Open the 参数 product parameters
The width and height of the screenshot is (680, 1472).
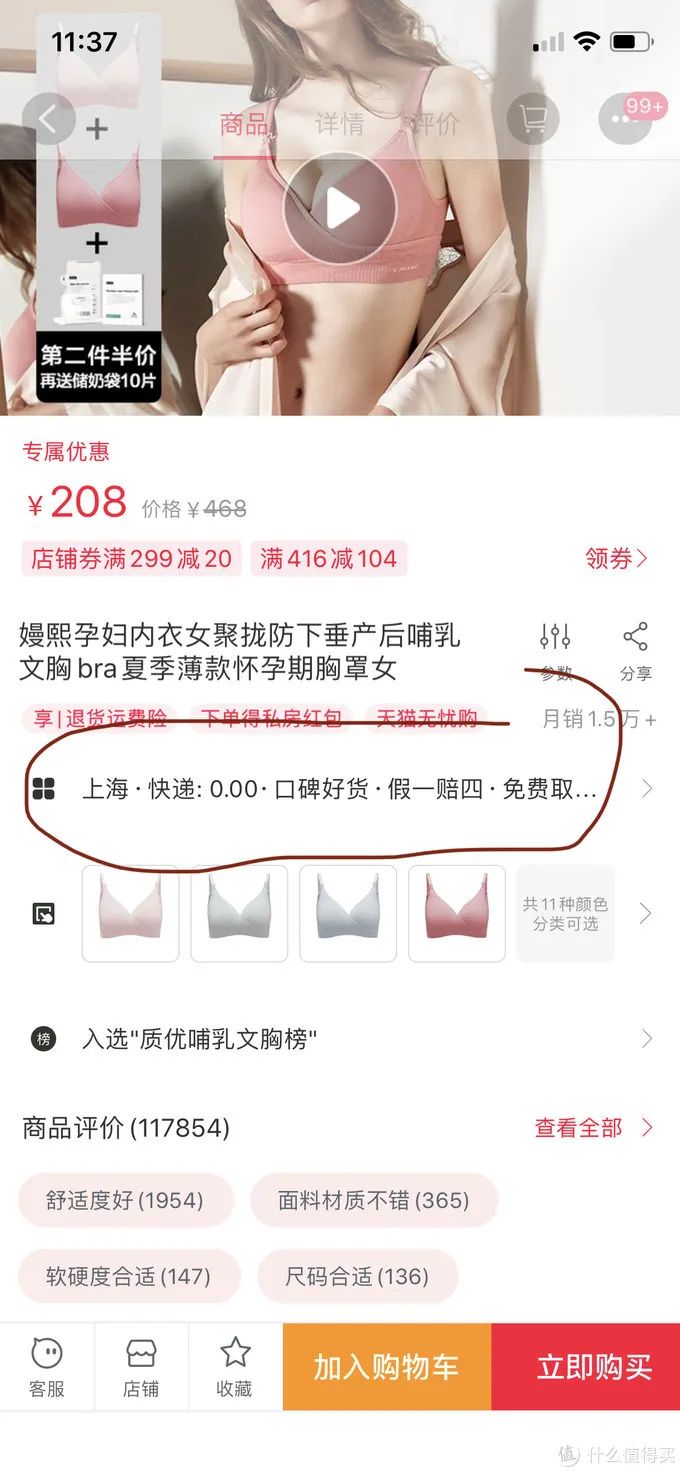click(555, 650)
